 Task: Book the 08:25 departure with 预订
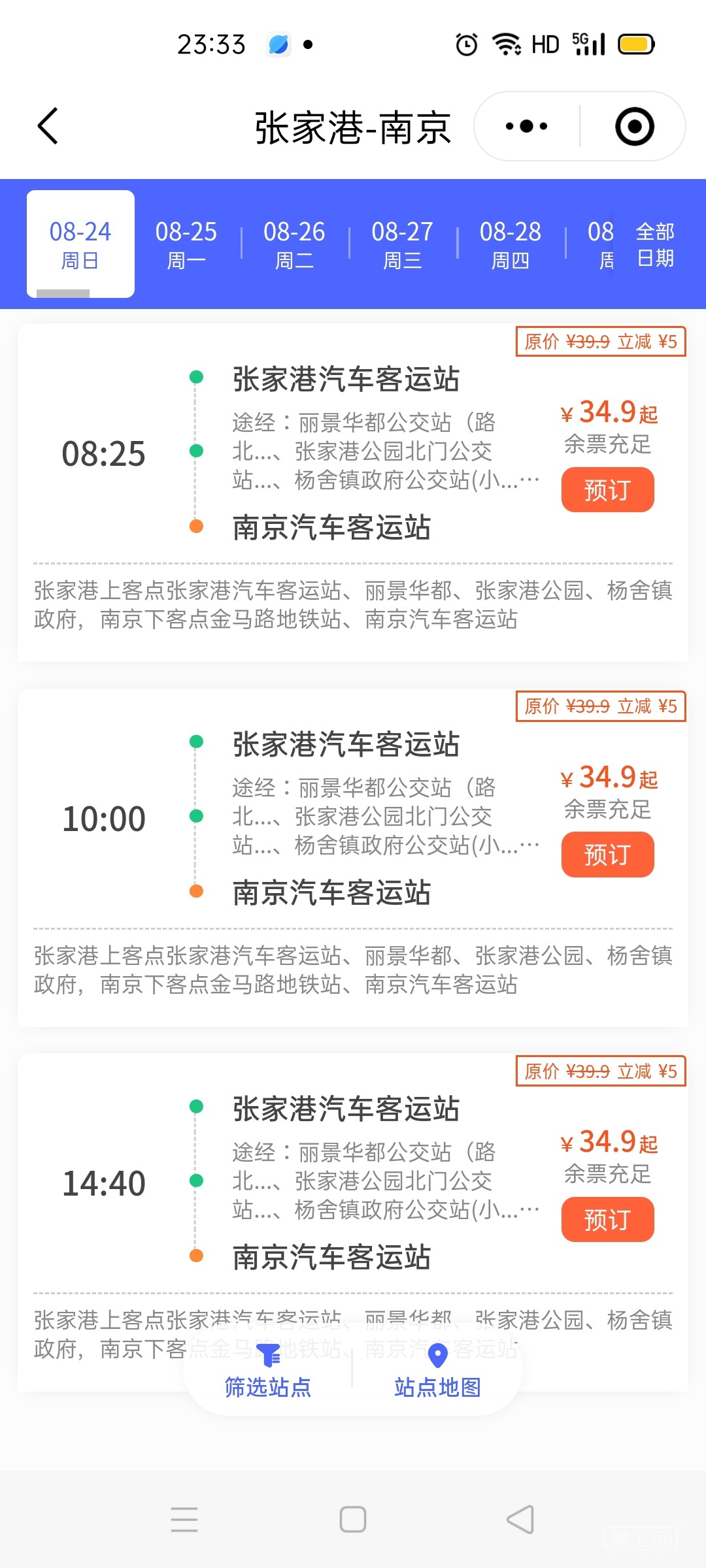(607, 489)
